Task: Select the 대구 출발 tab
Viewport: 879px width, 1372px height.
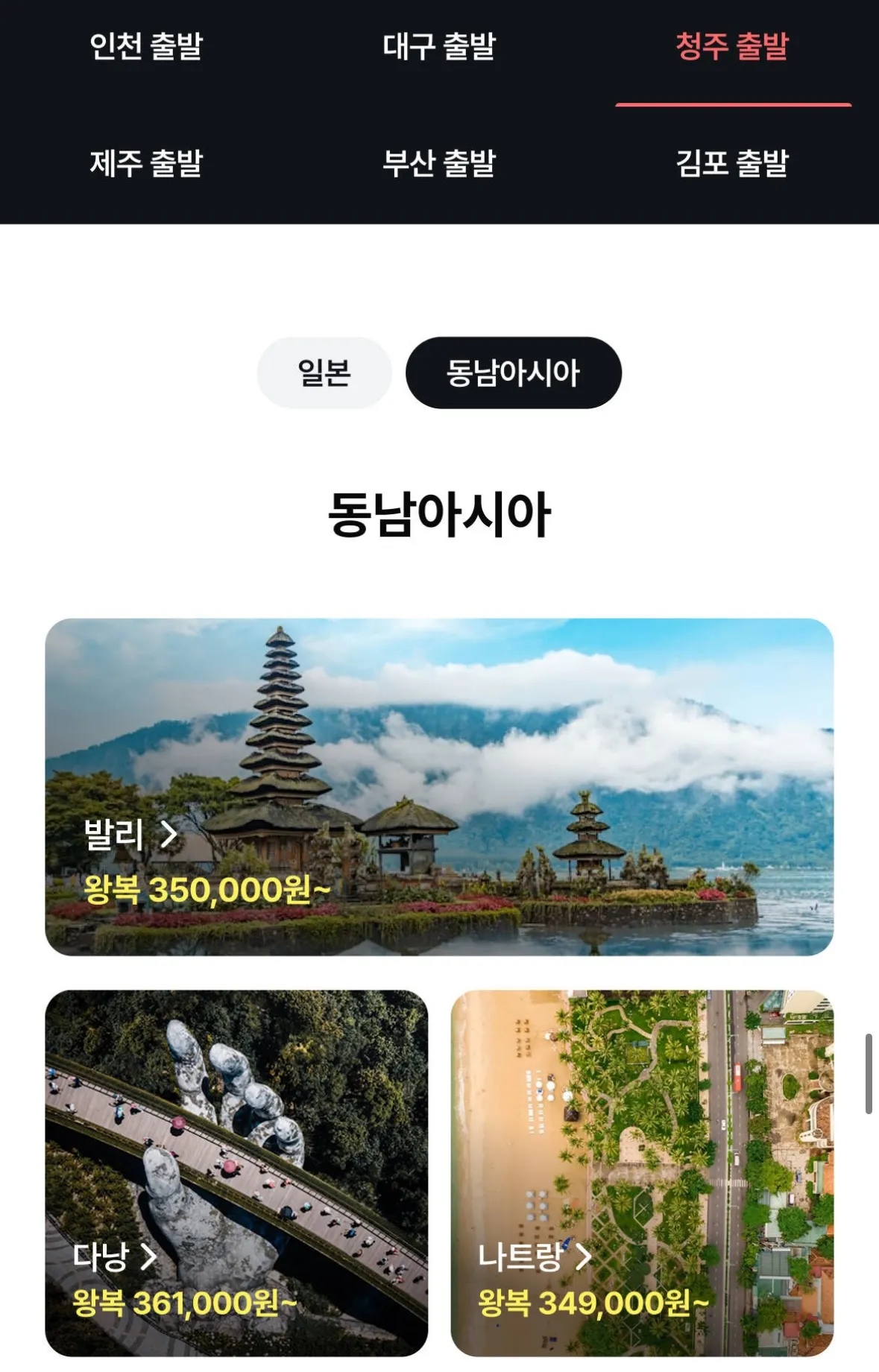Action: pyautogui.click(x=439, y=46)
